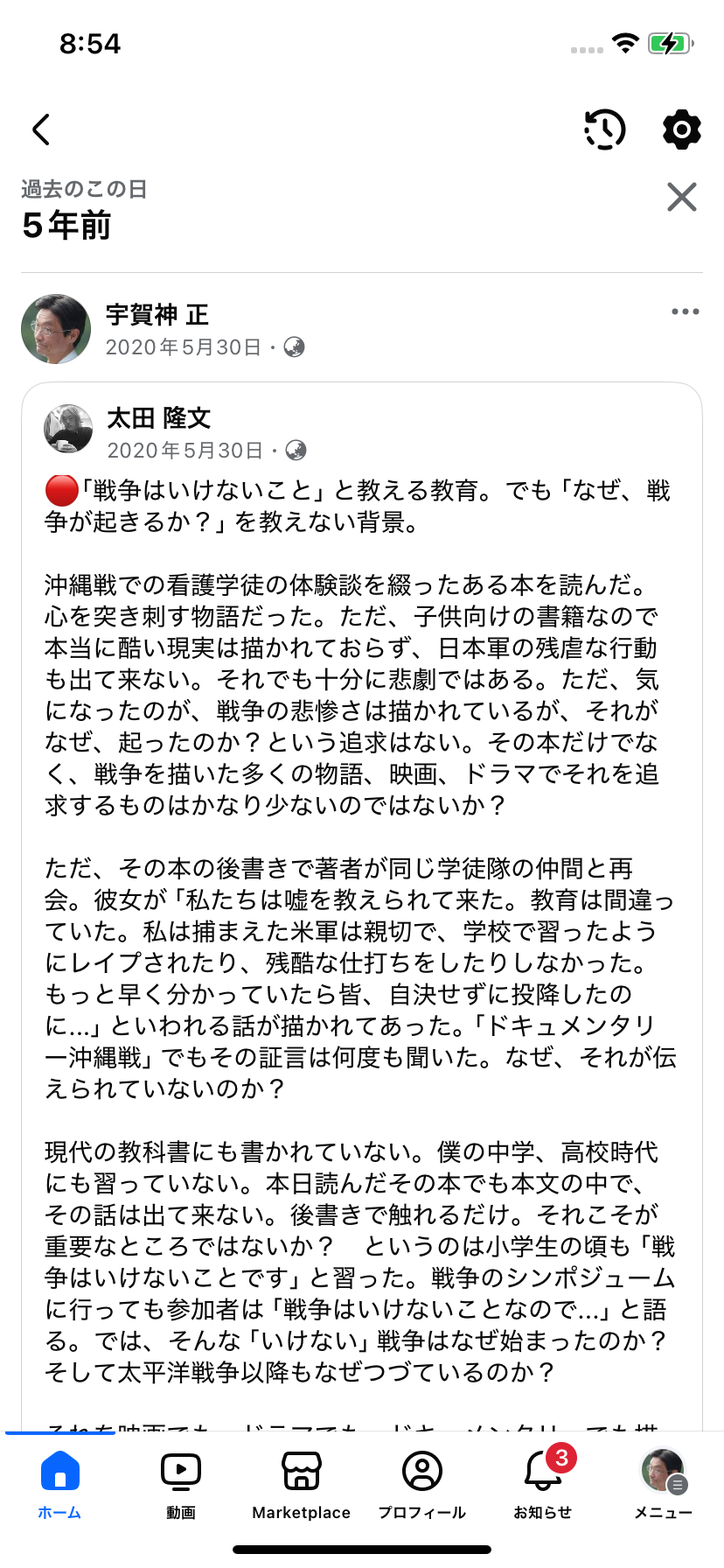Go back with the top-left arrow
Screen dimensions: 724x1568
coord(41,129)
